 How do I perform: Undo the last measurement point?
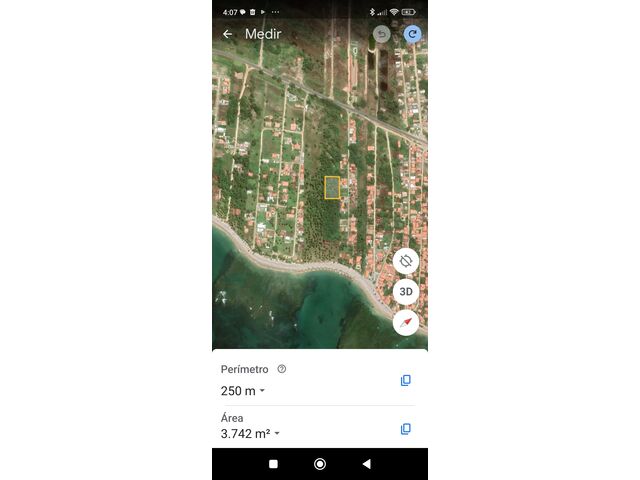click(381, 34)
